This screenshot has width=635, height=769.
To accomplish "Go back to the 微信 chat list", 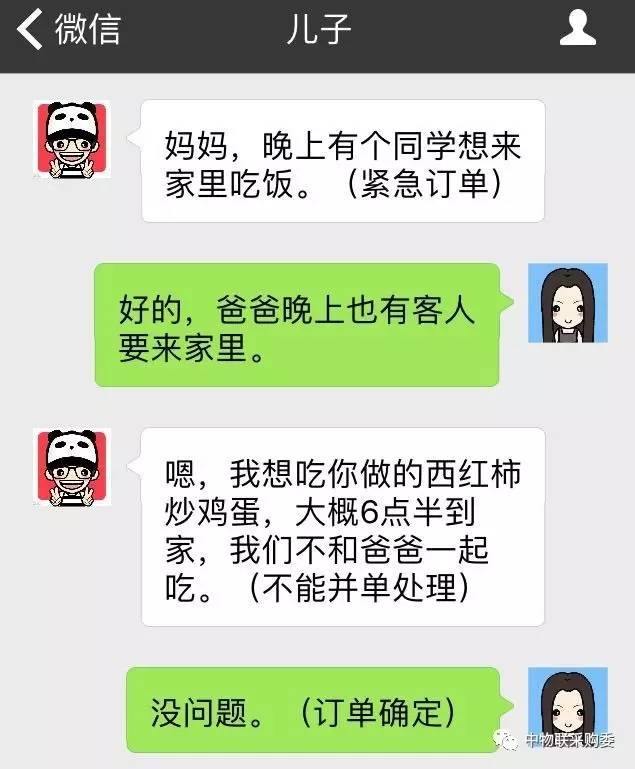I will (x=68, y=29).
